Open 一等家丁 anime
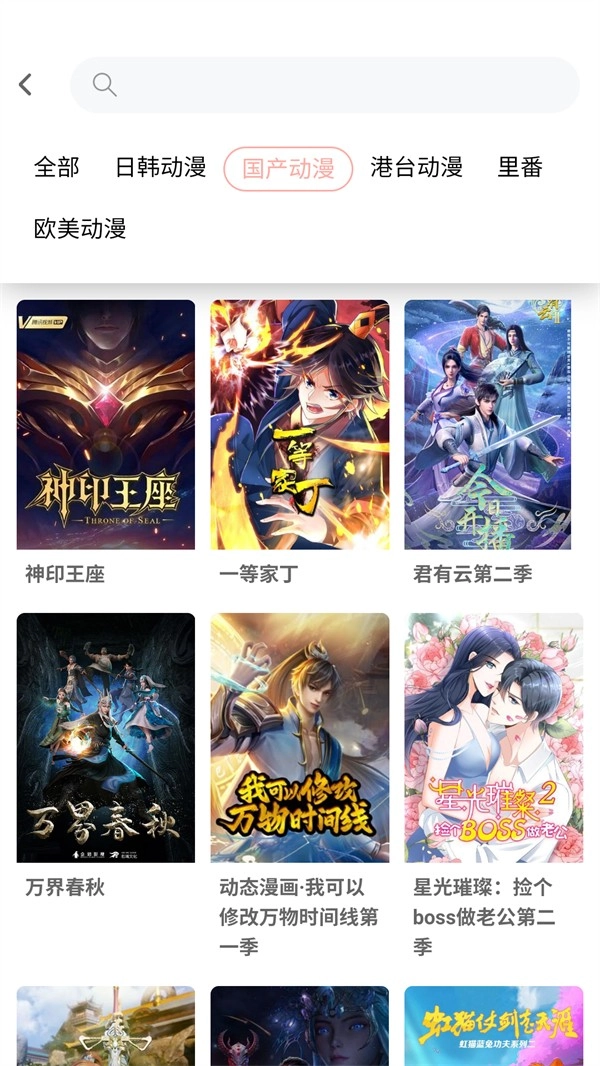Screen dimensions: 600x1066 coord(300,425)
